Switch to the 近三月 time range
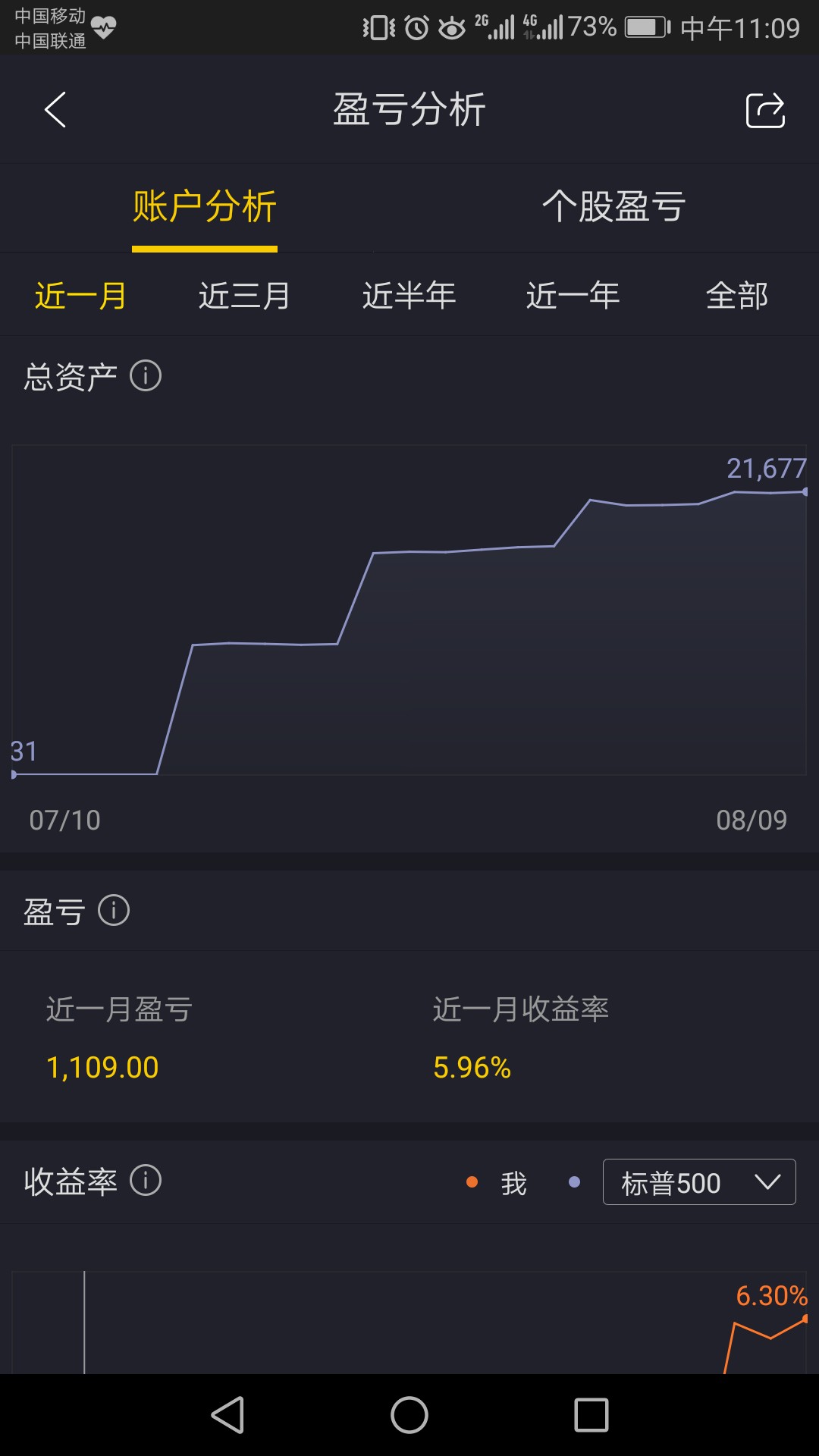This screenshot has height=1456, width=819. 244,295
